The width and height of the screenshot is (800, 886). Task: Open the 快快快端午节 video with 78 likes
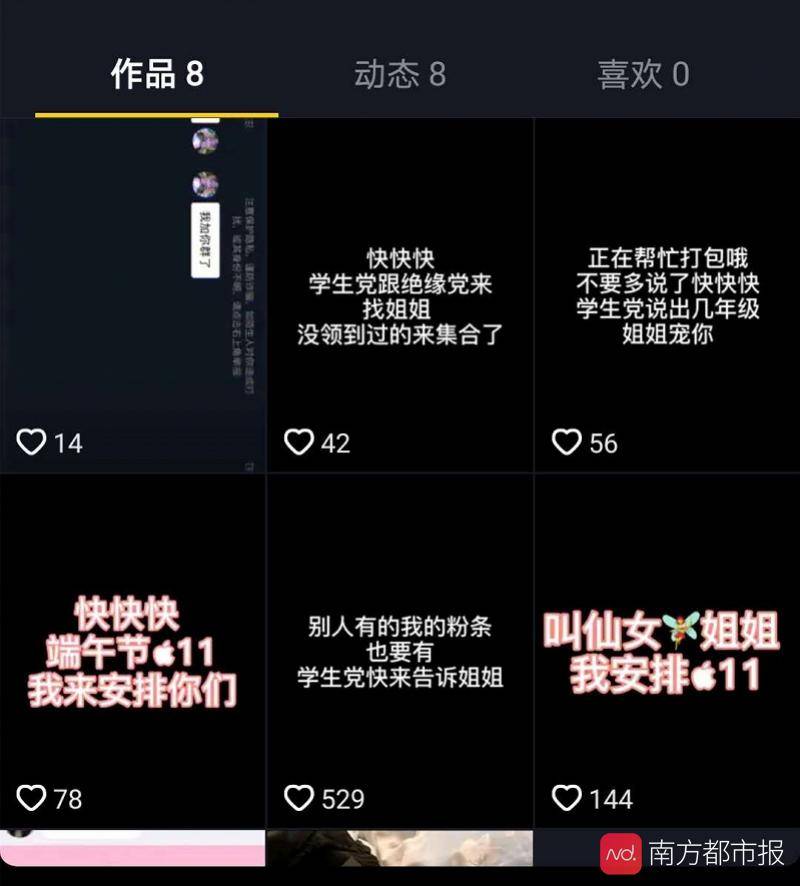coord(132,650)
